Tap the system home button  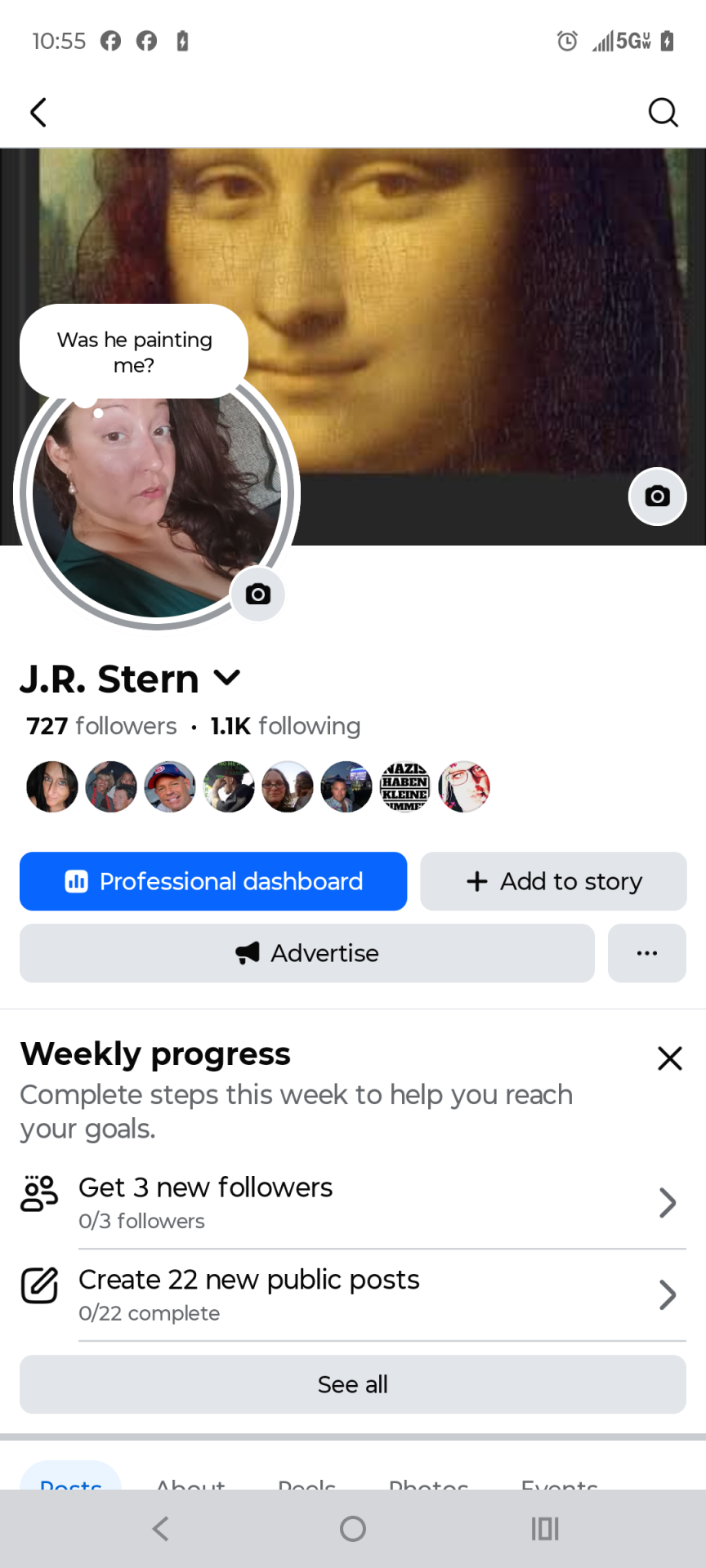(353, 1529)
